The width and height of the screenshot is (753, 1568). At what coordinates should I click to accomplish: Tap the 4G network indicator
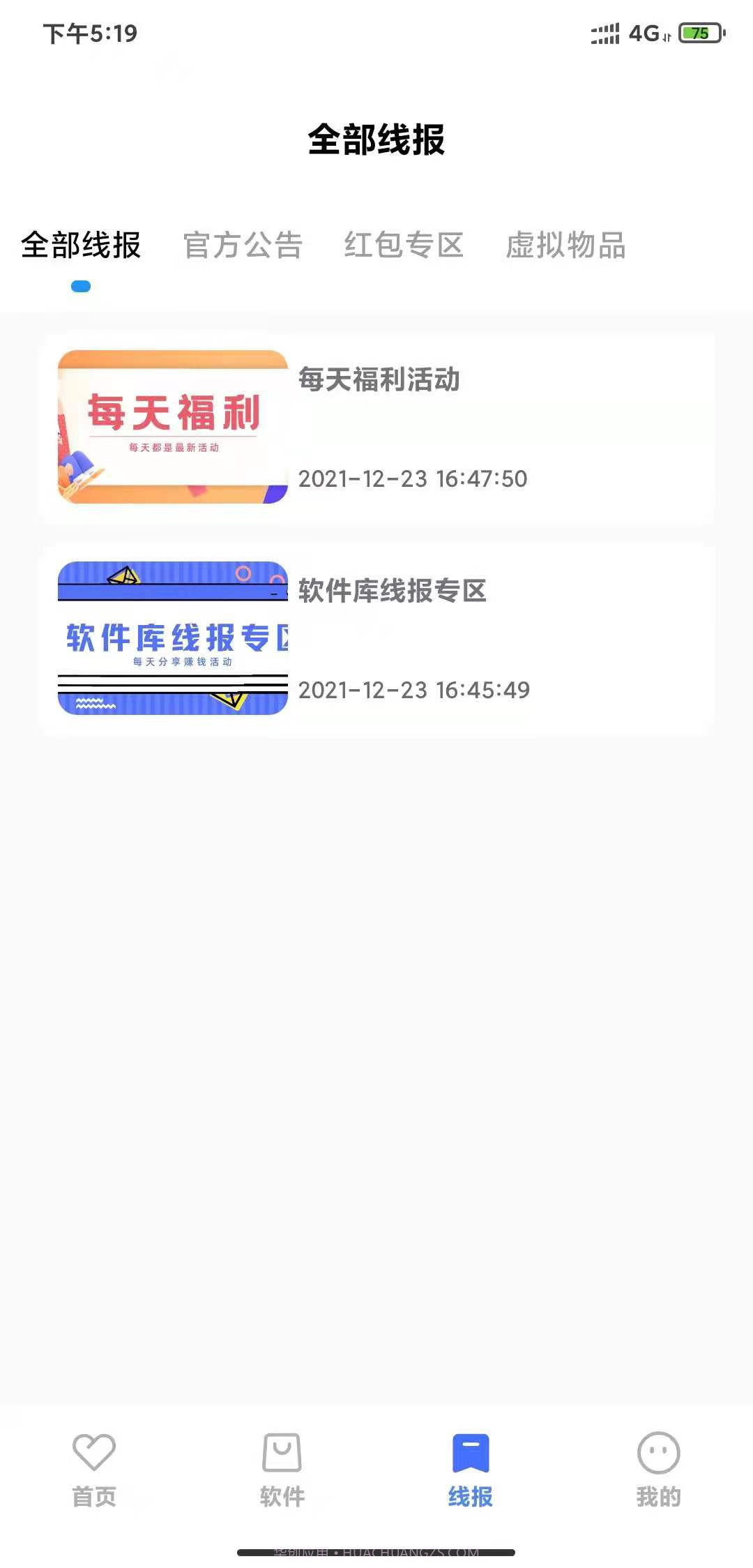point(644,33)
